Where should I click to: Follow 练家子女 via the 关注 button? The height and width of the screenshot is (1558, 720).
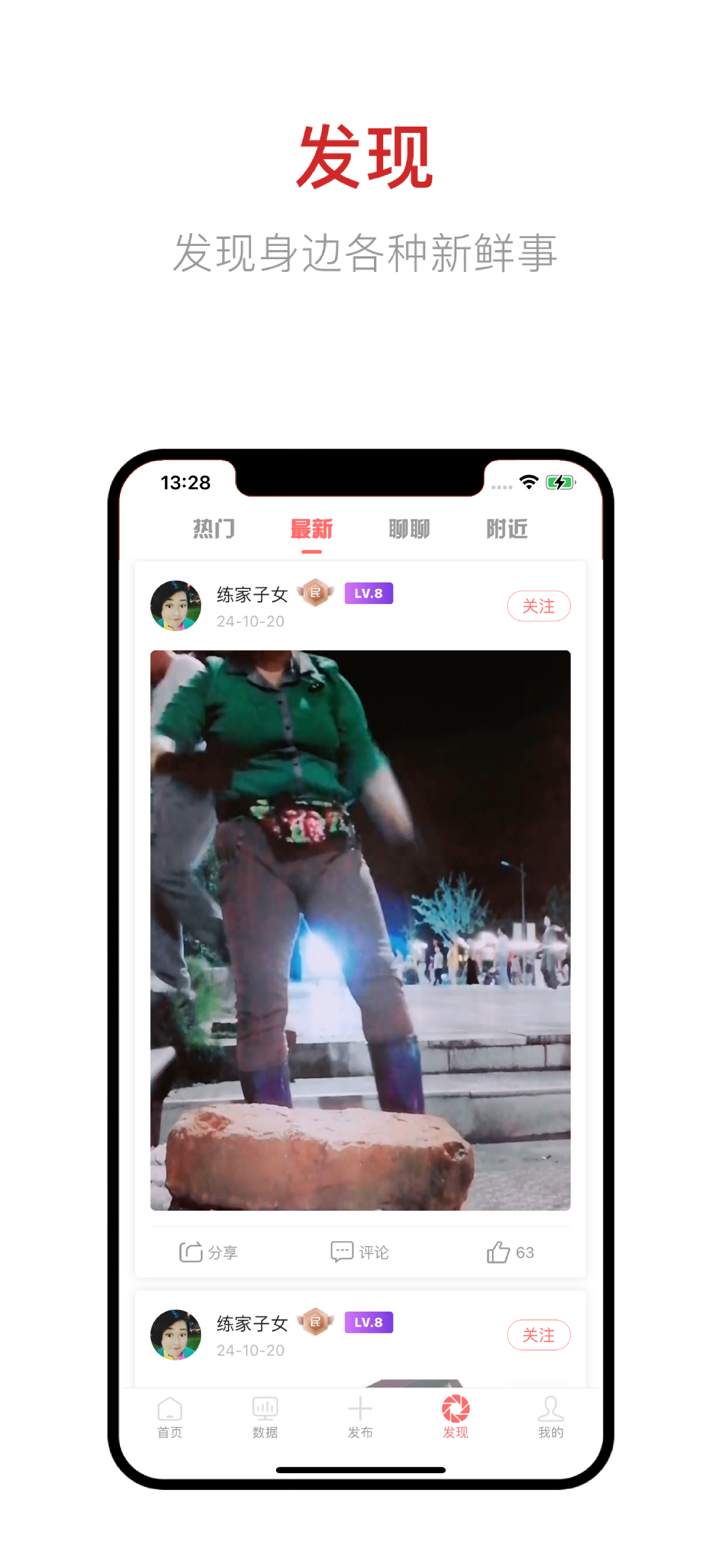pos(539,606)
